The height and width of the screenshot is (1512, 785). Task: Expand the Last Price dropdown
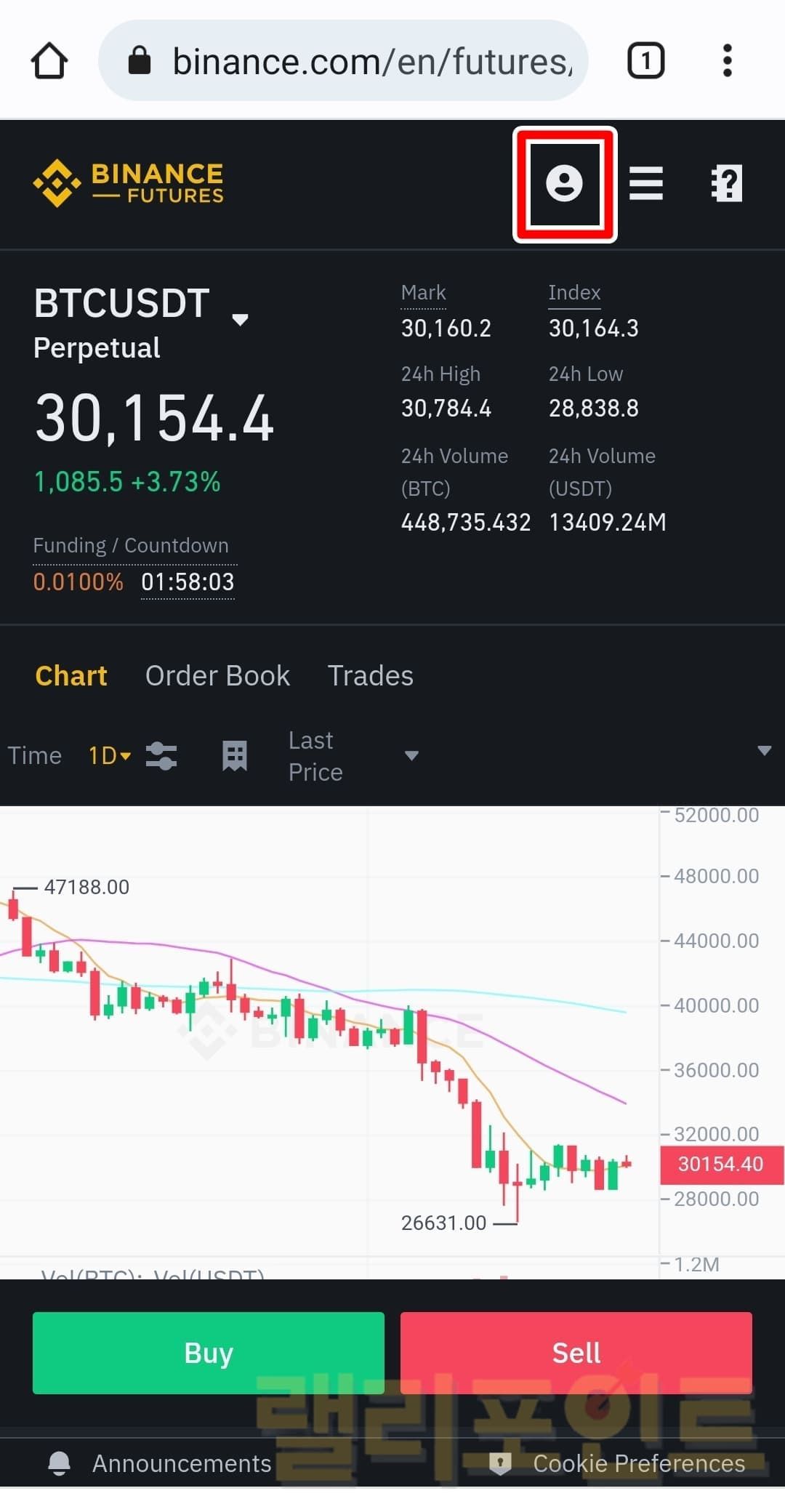click(x=411, y=755)
